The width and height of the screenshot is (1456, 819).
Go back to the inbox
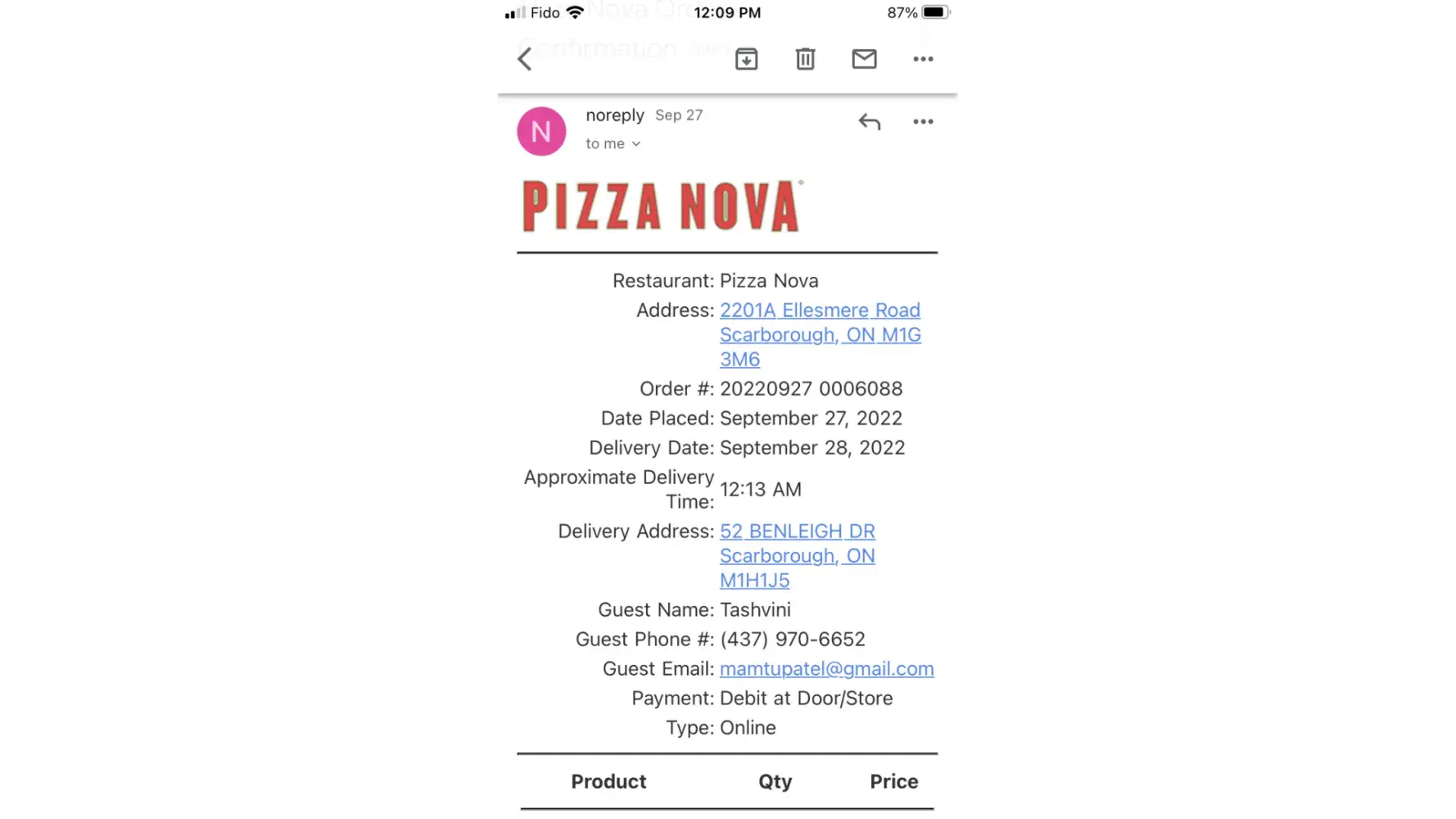(525, 59)
